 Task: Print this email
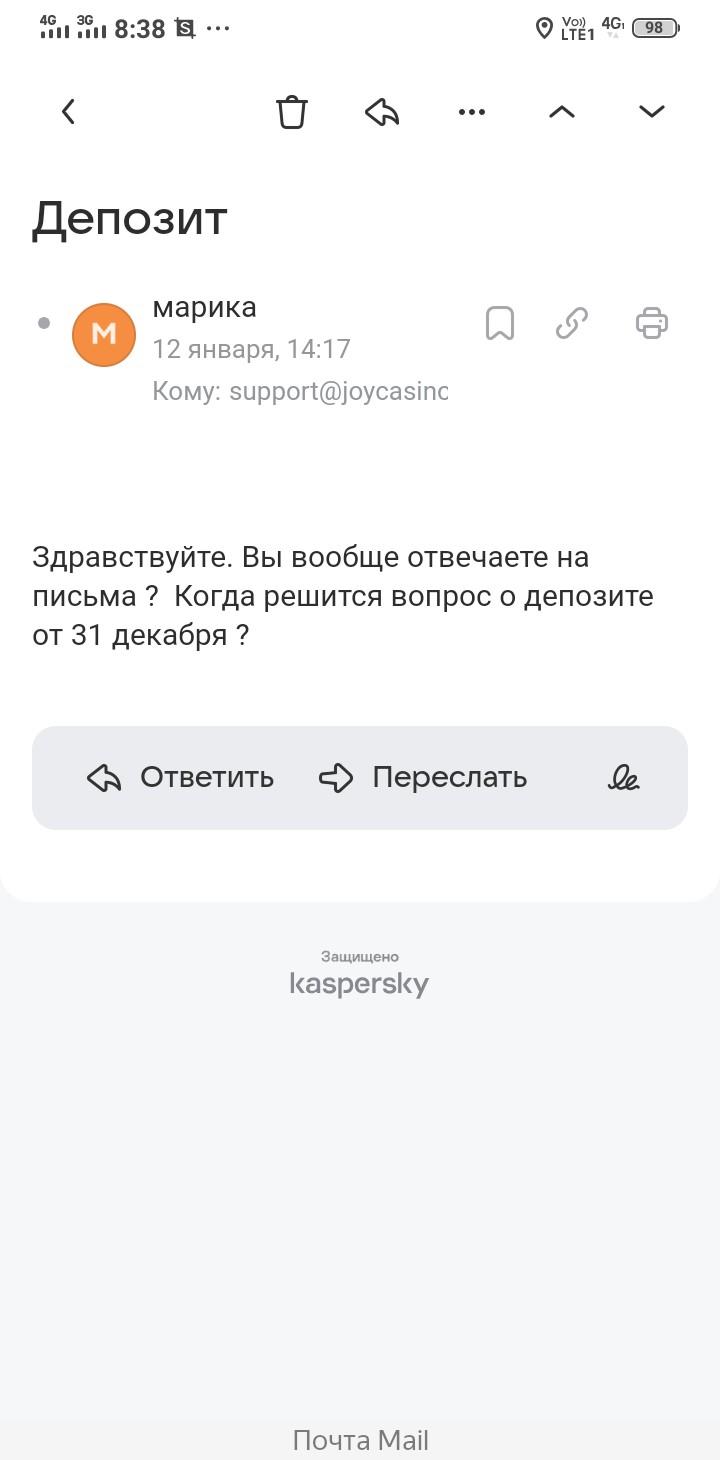(652, 324)
